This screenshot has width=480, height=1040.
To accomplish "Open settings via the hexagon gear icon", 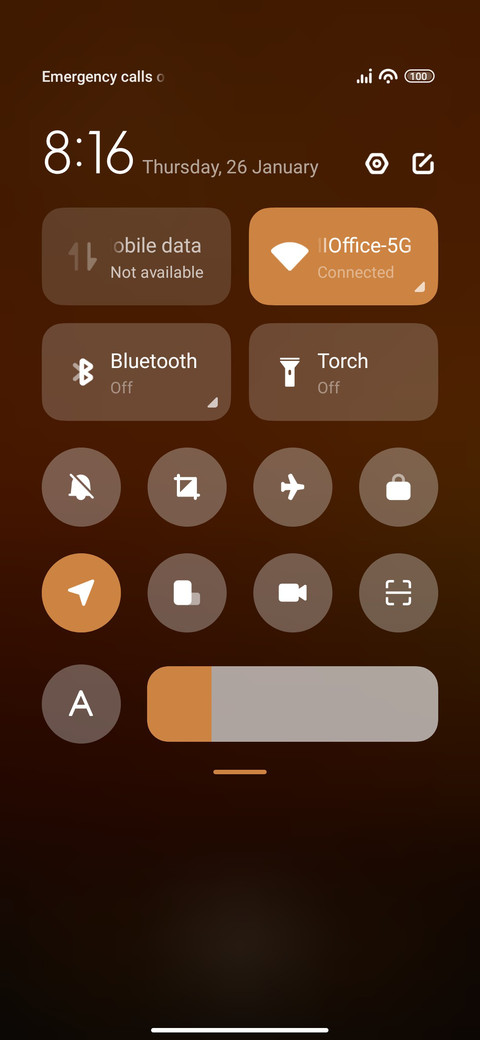I will tap(377, 164).
